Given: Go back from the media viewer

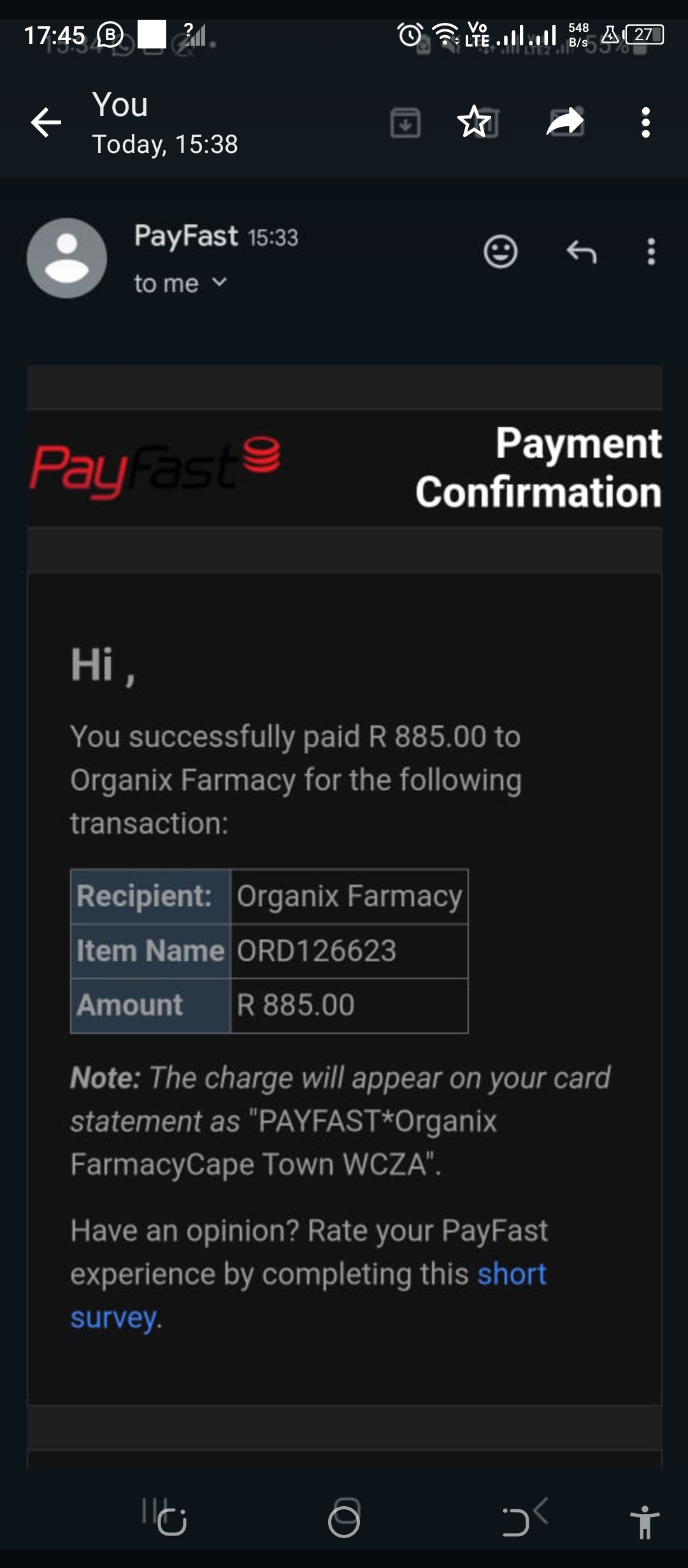Looking at the screenshot, I should (46, 122).
